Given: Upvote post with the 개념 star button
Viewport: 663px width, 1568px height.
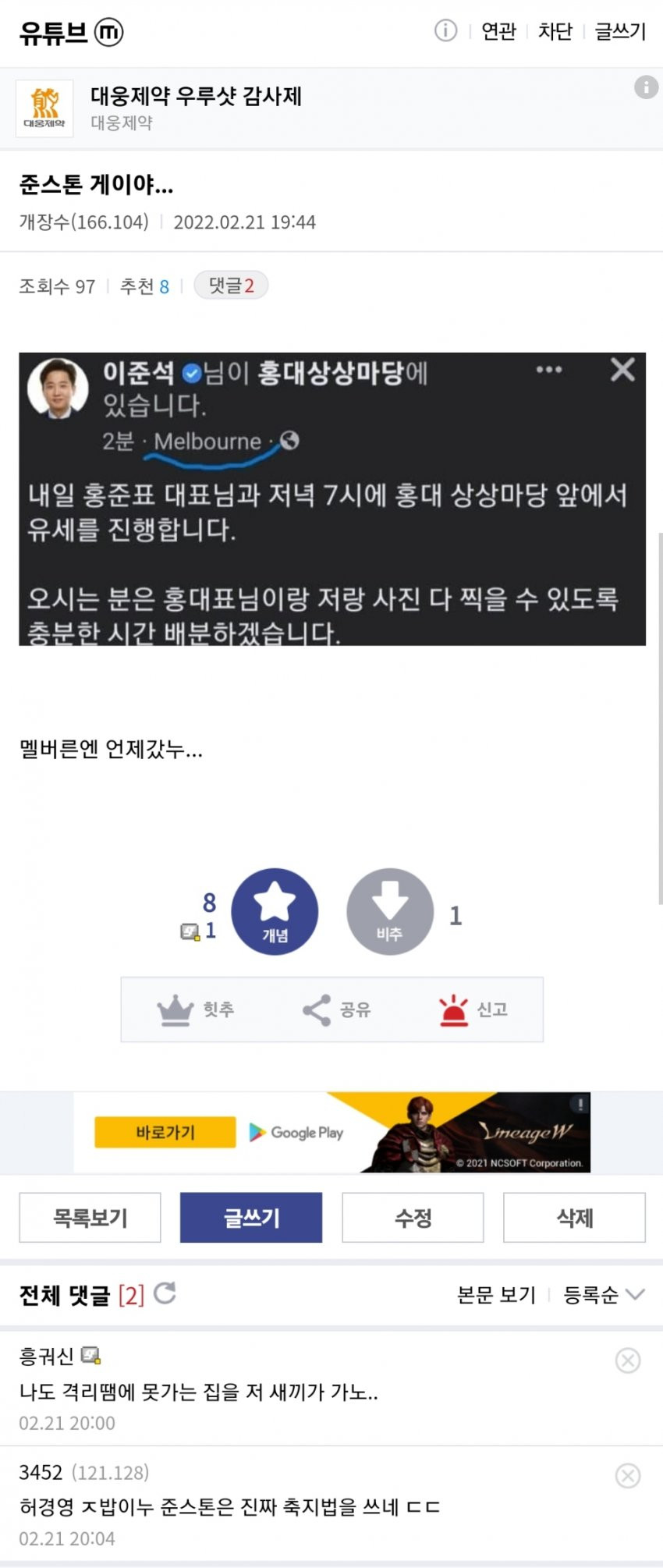Looking at the screenshot, I should point(275,911).
